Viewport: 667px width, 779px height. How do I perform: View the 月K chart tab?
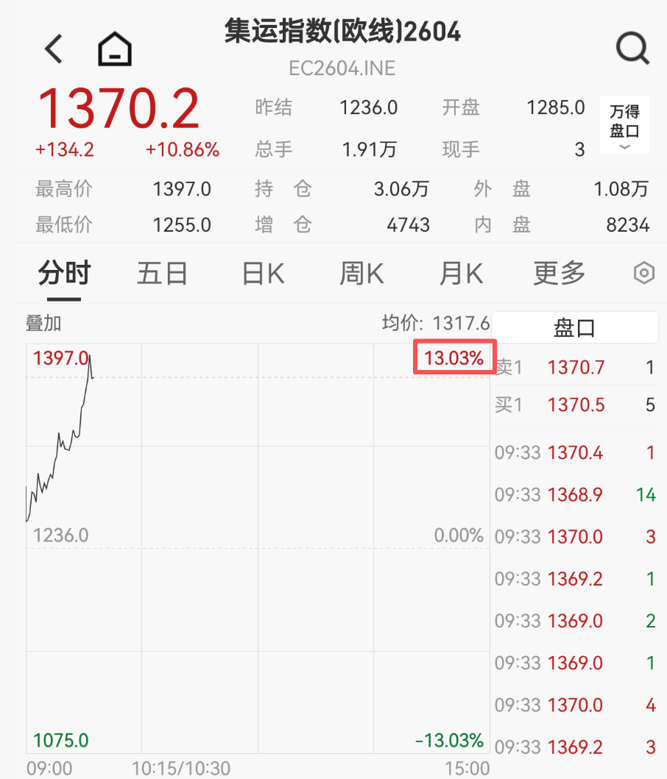click(x=460, y=272)
